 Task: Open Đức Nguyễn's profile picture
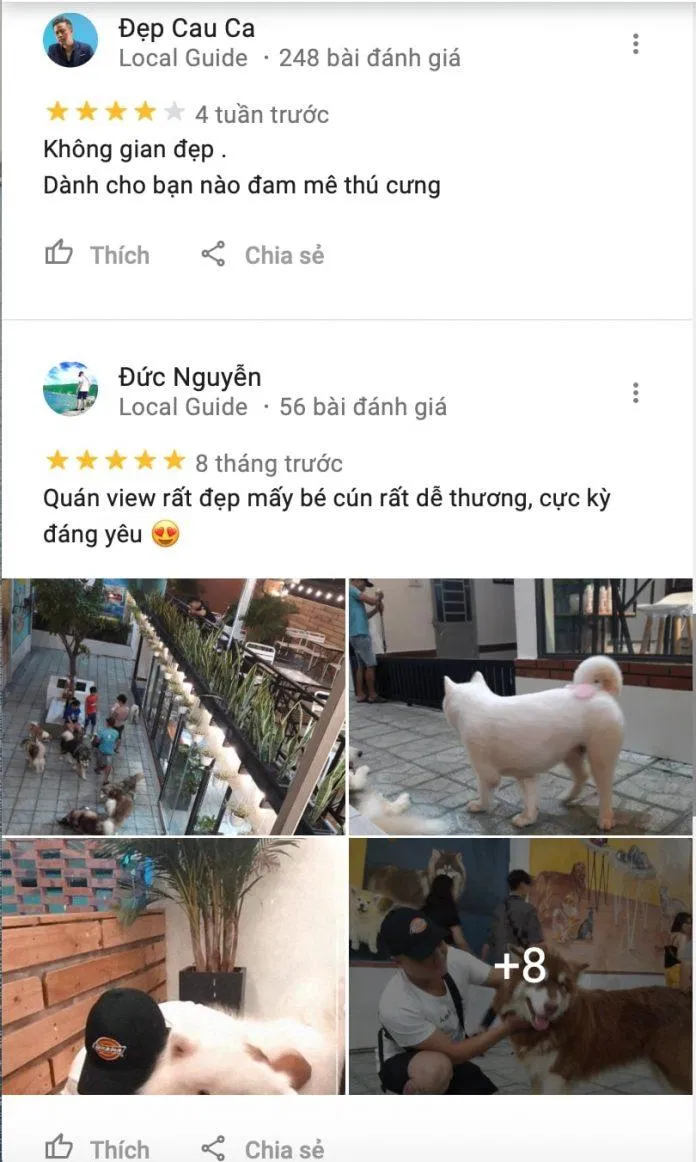[70, 389]
